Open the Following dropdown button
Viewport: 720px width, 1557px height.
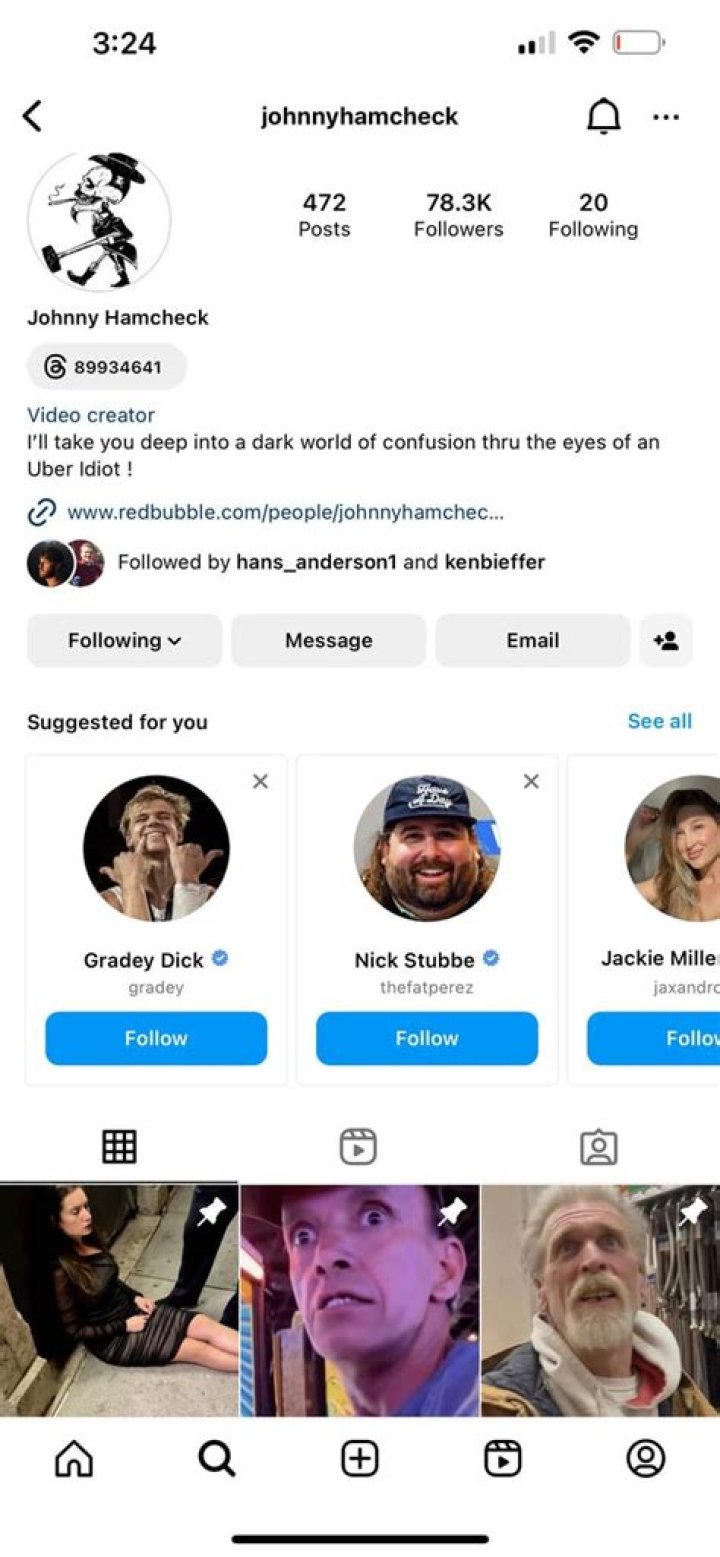point(123,640)
